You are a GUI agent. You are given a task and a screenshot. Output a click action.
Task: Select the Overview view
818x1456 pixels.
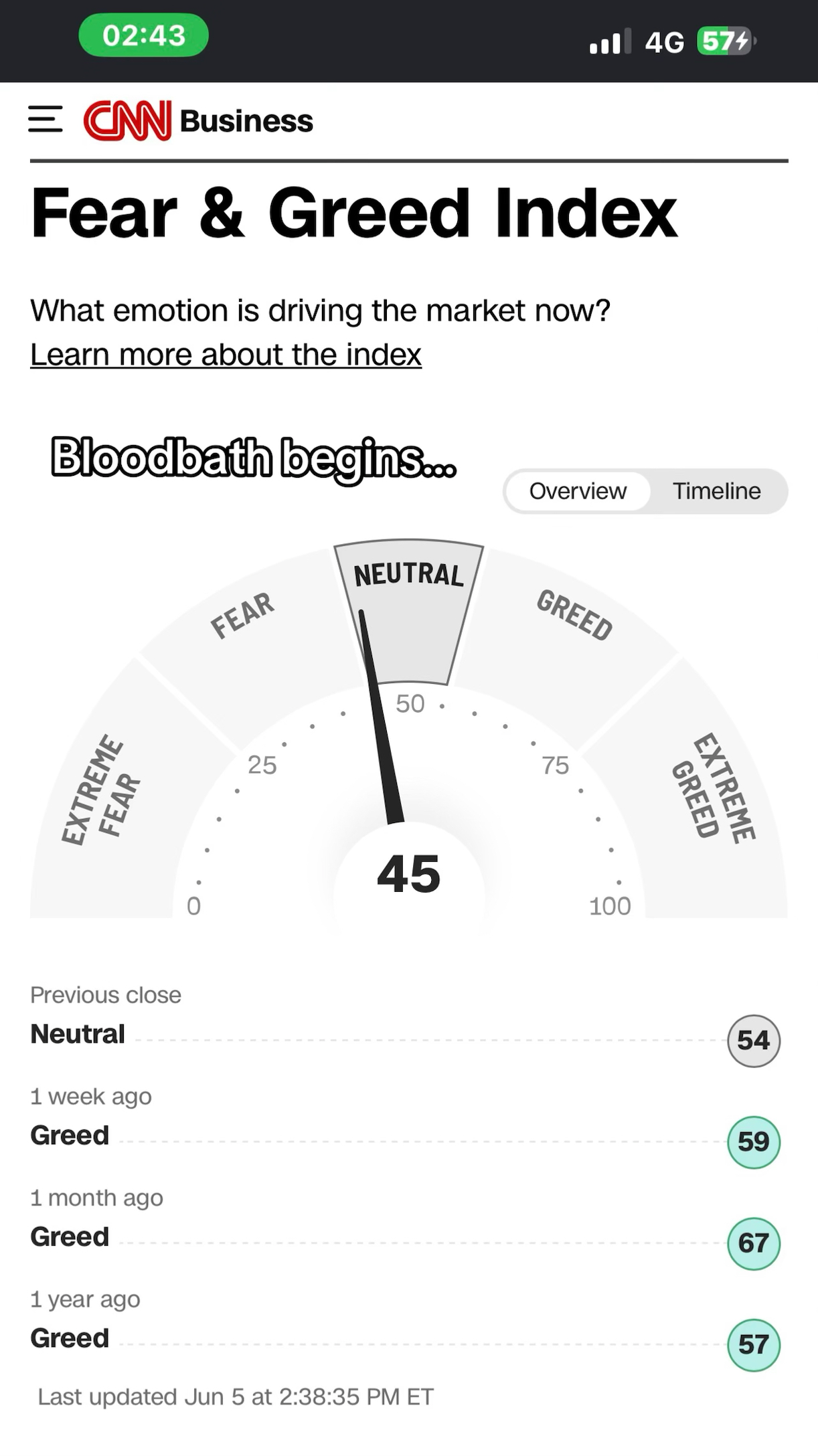[578, 491]
